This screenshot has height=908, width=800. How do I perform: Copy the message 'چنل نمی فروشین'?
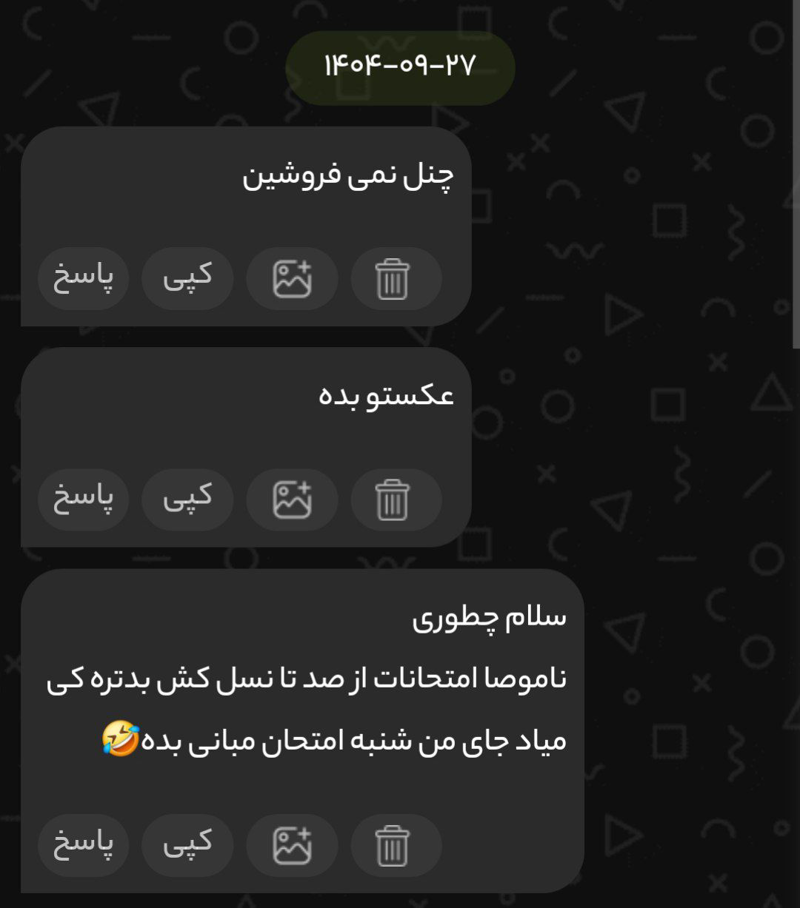coord(188,278)
